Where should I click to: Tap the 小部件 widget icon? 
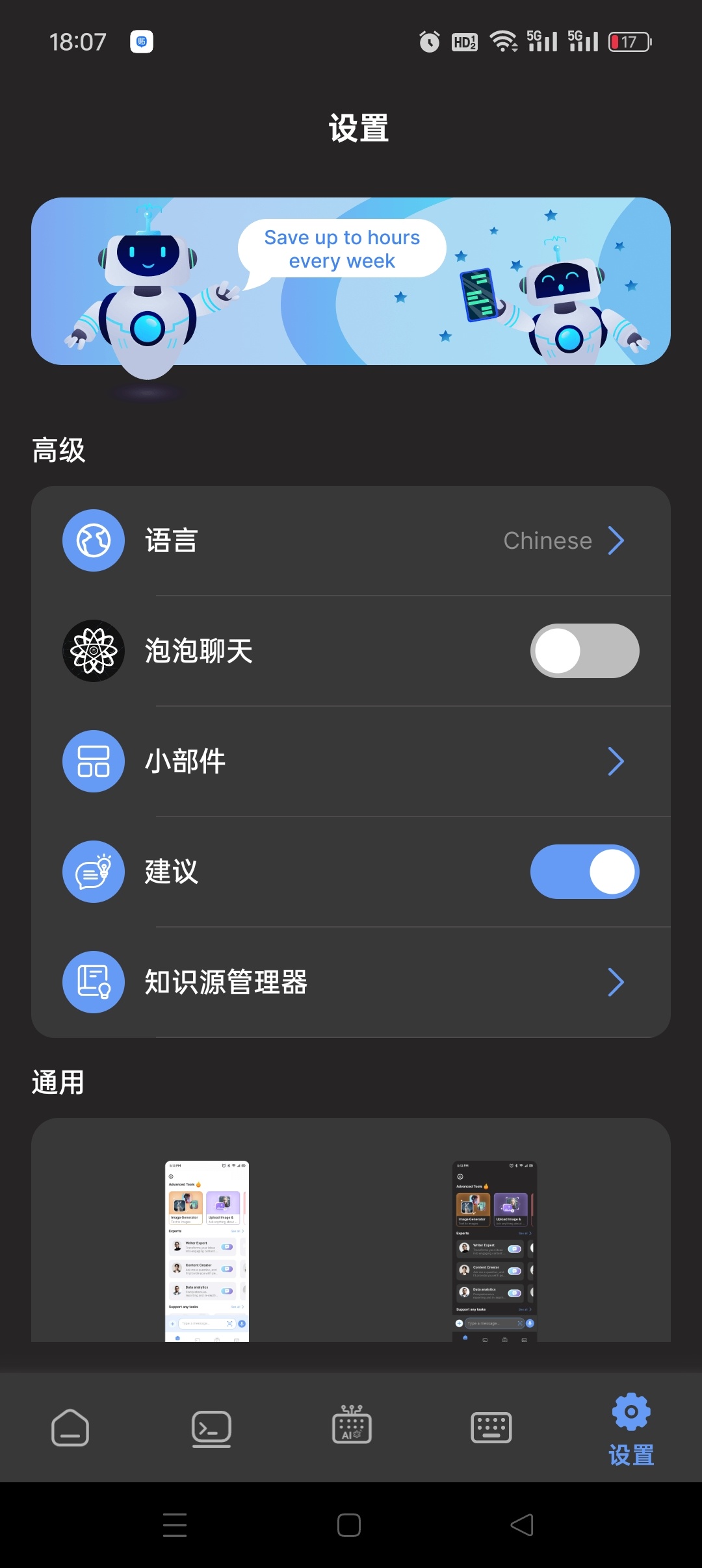pos(93,761)
